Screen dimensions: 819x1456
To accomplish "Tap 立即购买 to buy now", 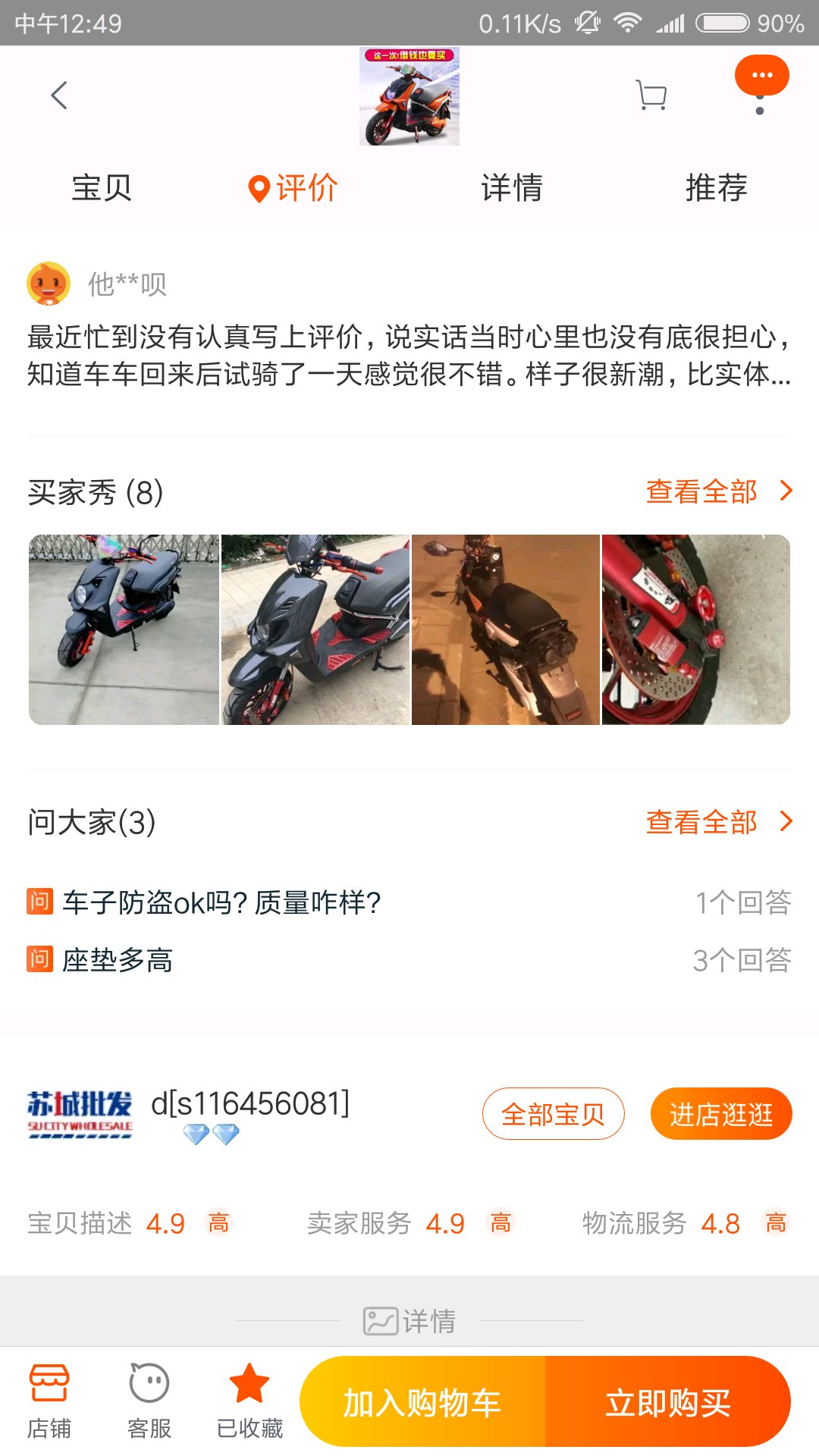I will click(667, 1402).
